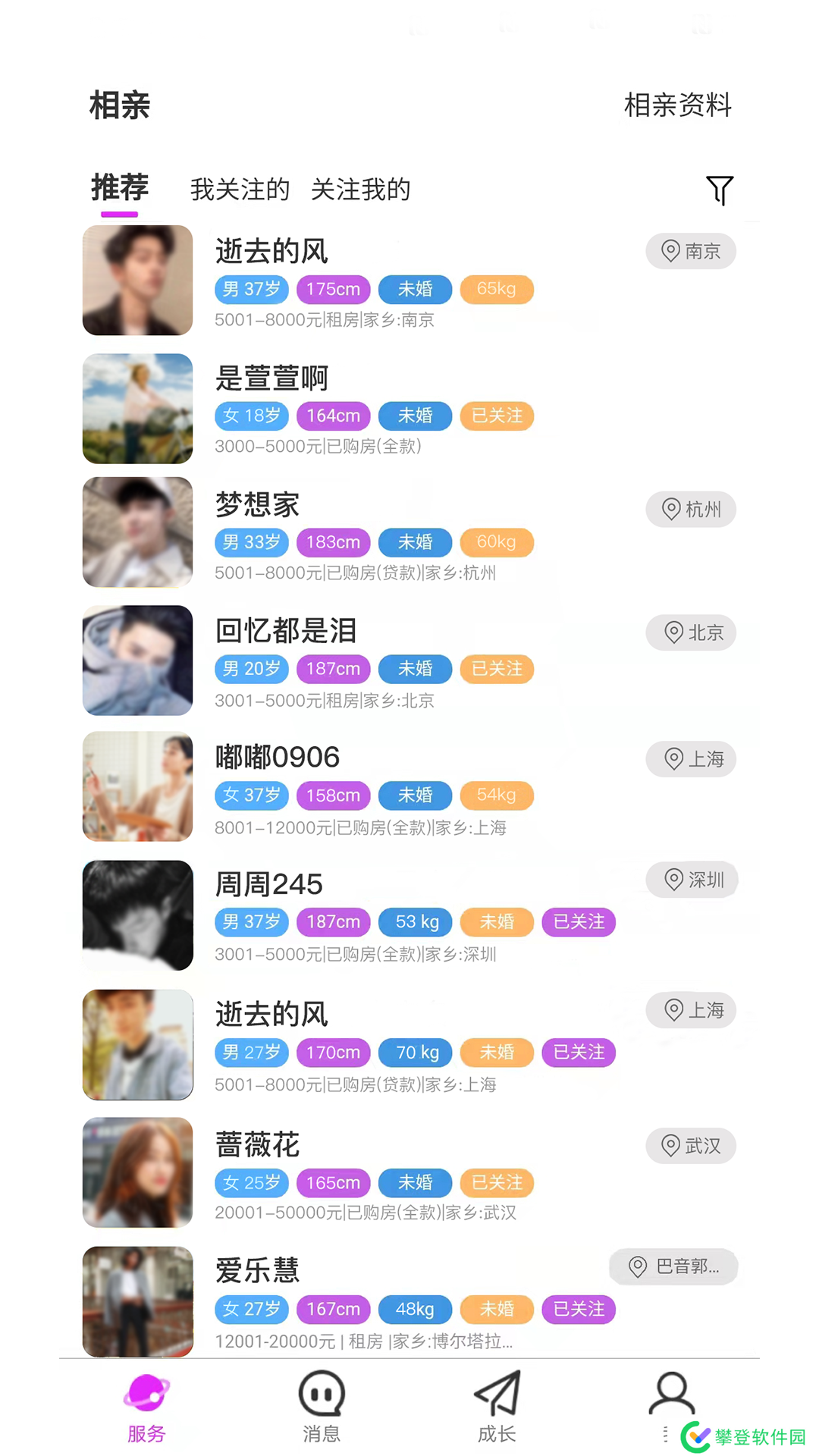Open 相亲资料 profile settings
The width and height of the screenshot is (819, 1456).
point(677,105)
